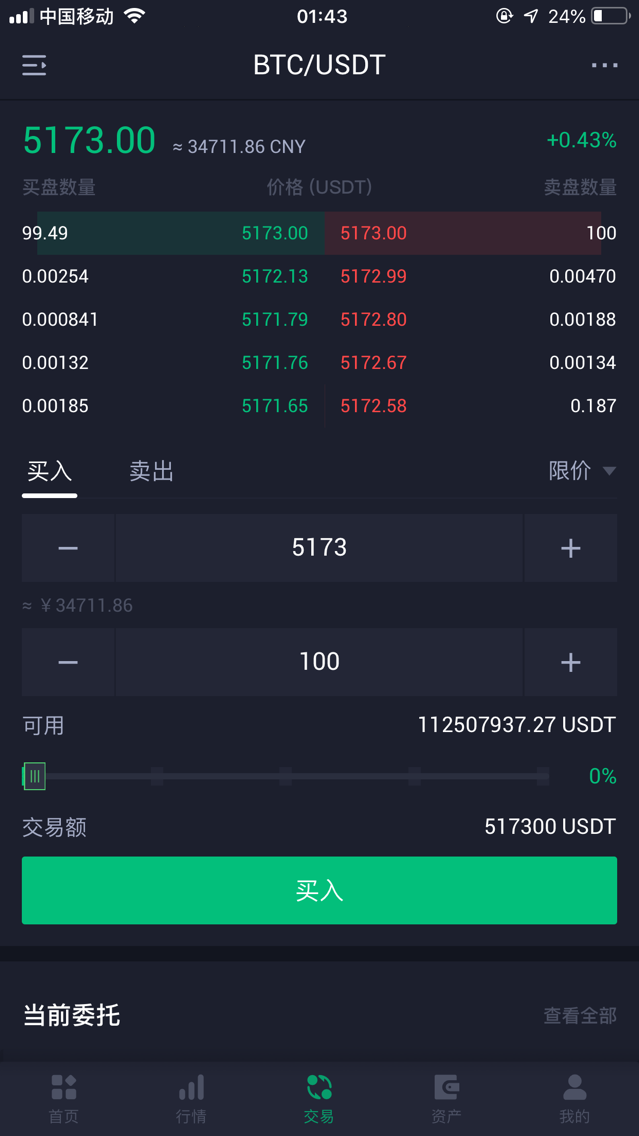This screenshot has width=639, height=1136.
Task: Switch to the 买入 buy tab
Action: click(x=50, y=471)
